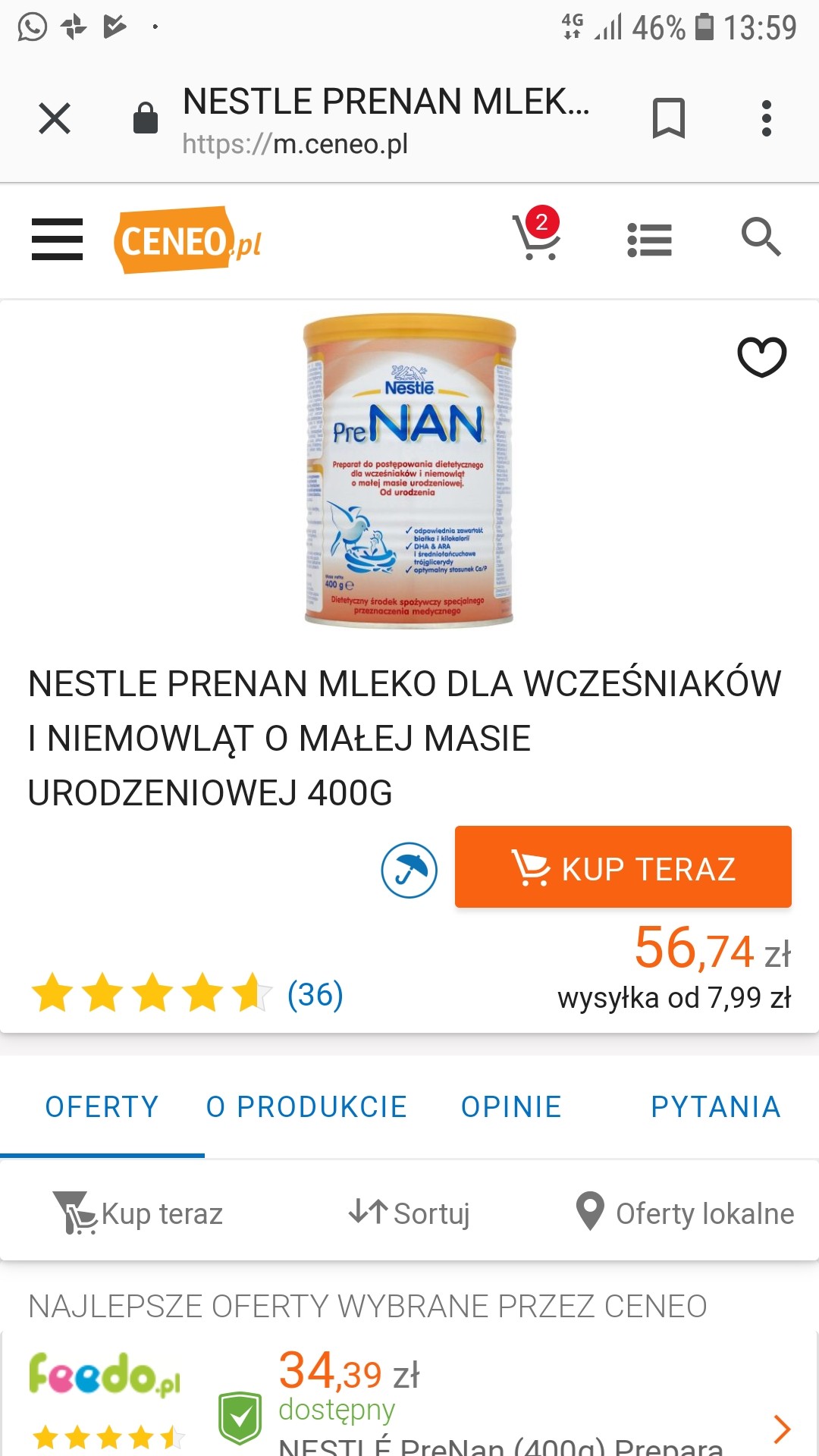This screenshot has height=1456, width=819.
Task: Open the Ceneo hamburger menu
Action: pos(57,240)
